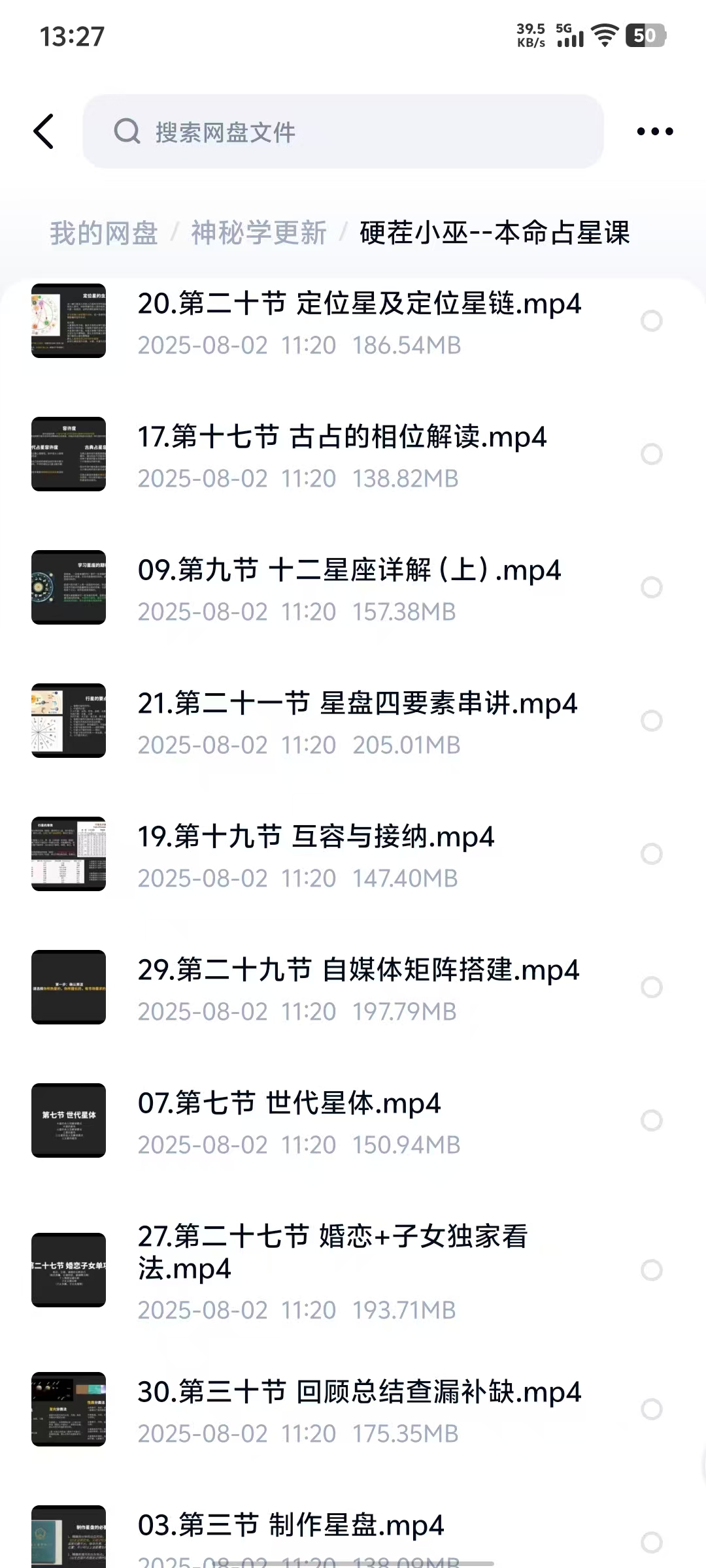Play 09.第九节 十二星座详解（上）.mp4
The width and height of the screenshot is (706, 1568).
tap(349, 570)
